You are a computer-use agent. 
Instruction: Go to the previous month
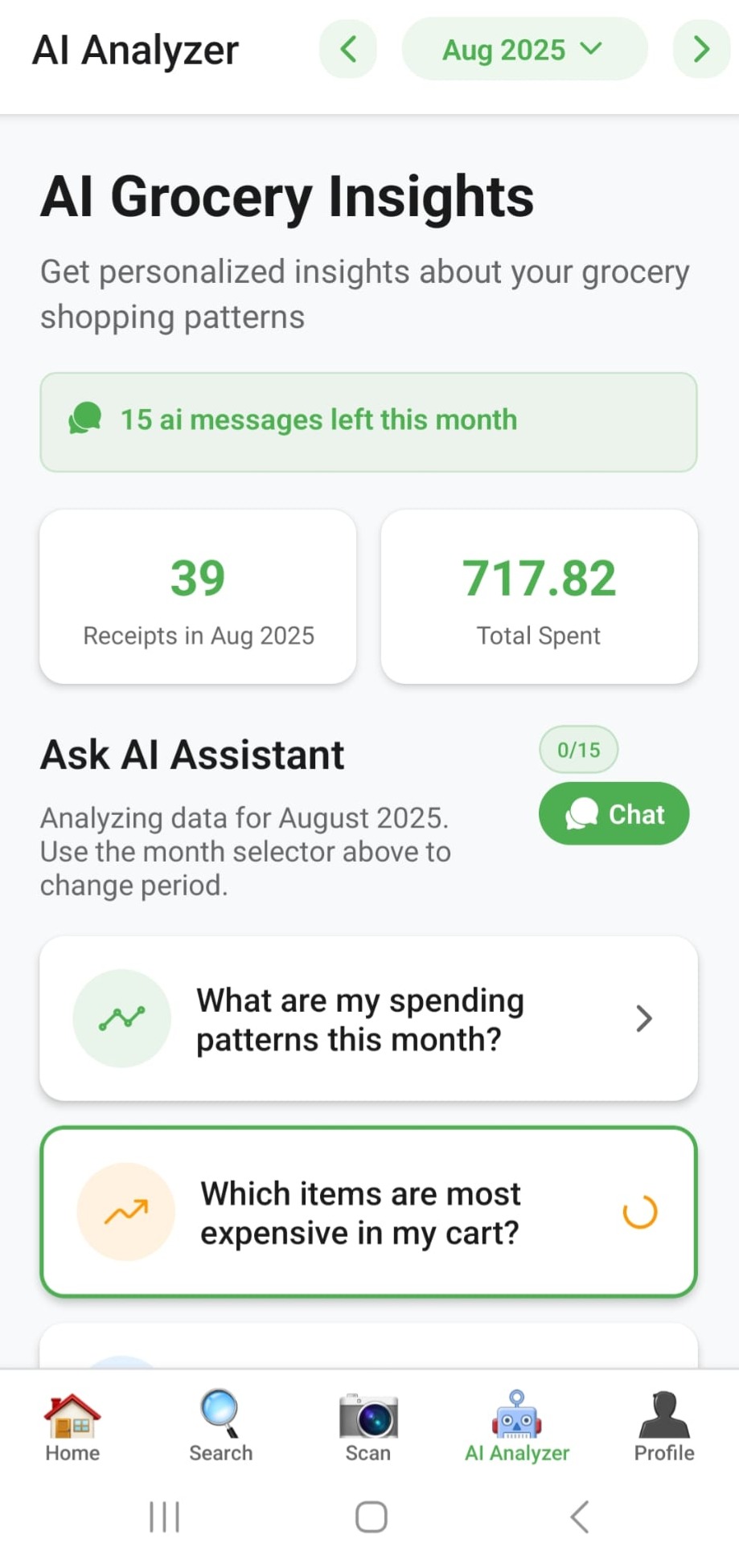pos(348,50)
